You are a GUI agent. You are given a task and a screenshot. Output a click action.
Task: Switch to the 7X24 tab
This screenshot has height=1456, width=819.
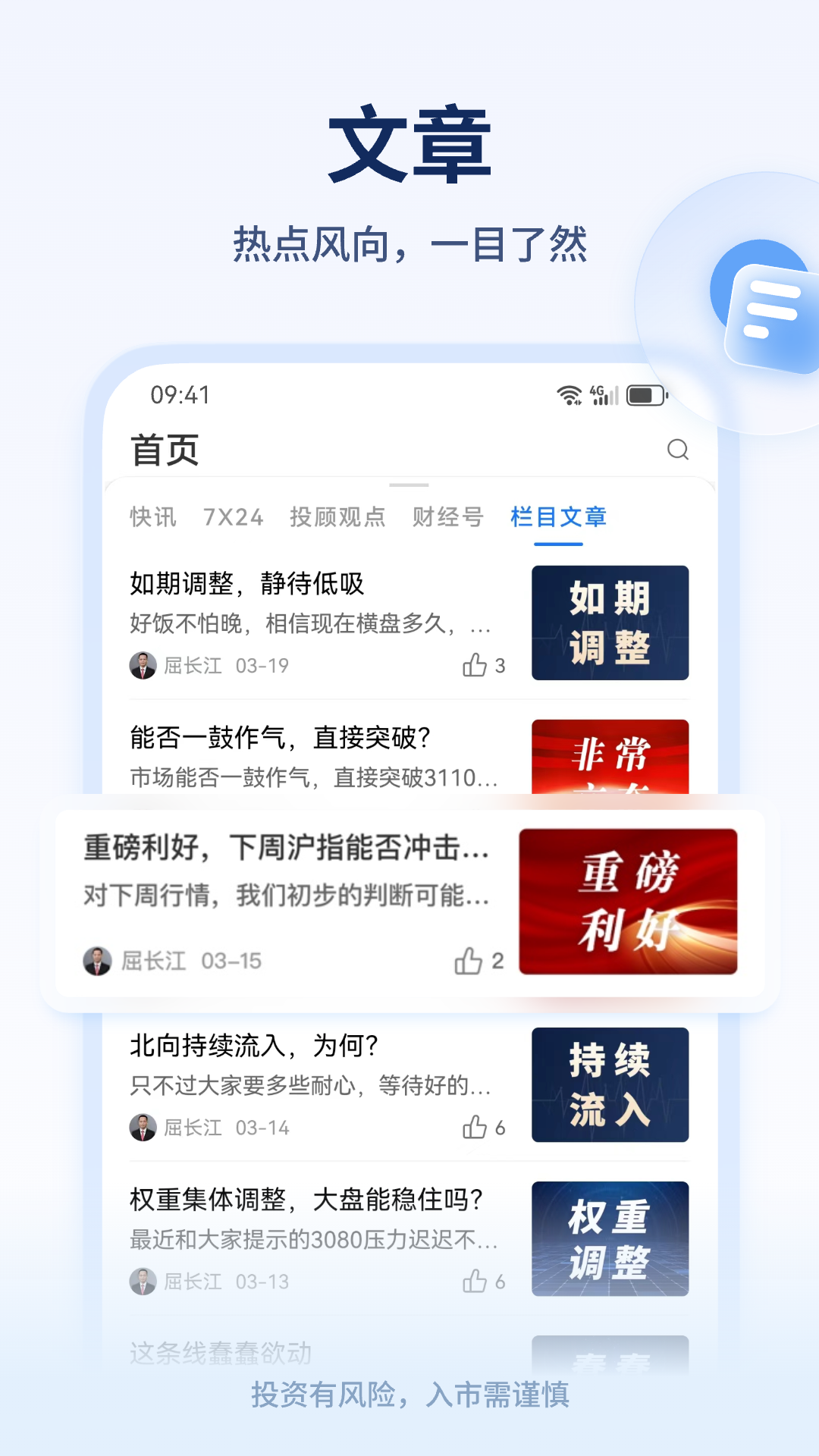(232, 516)
